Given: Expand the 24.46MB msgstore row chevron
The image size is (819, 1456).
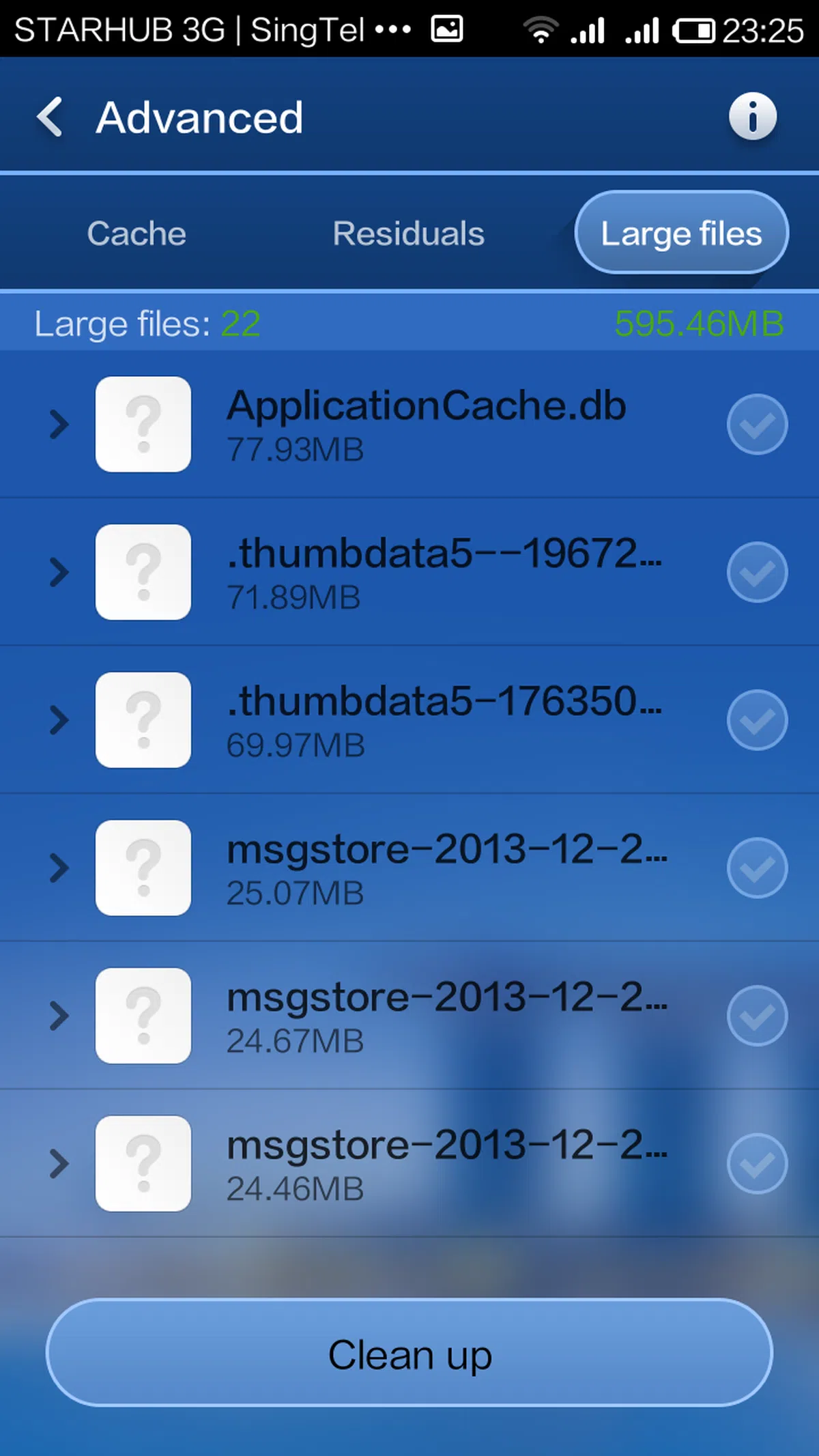Looking at the screenshot, I should pyautogui.click(x=60, y=1164).
